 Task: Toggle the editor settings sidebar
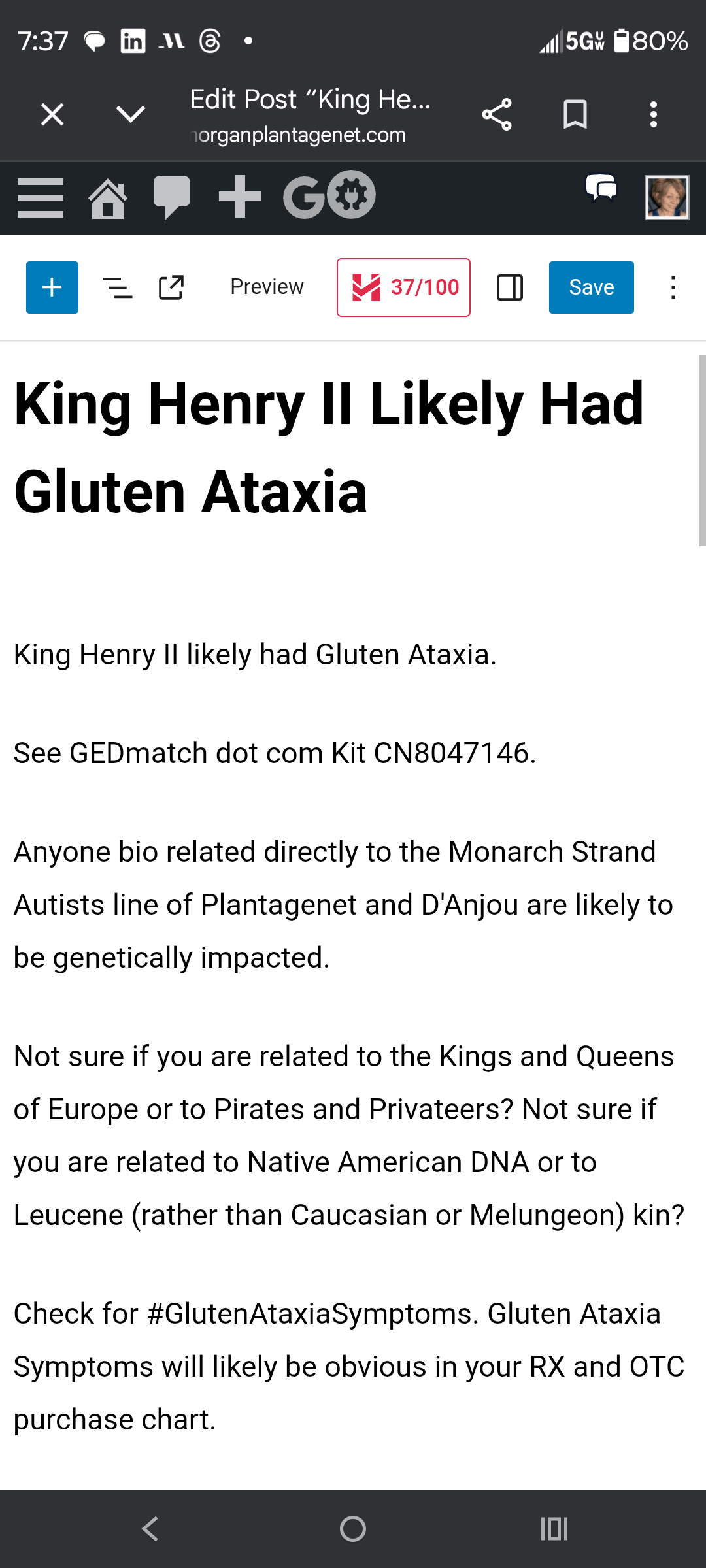pyautogui.click(x=511, y=287)
